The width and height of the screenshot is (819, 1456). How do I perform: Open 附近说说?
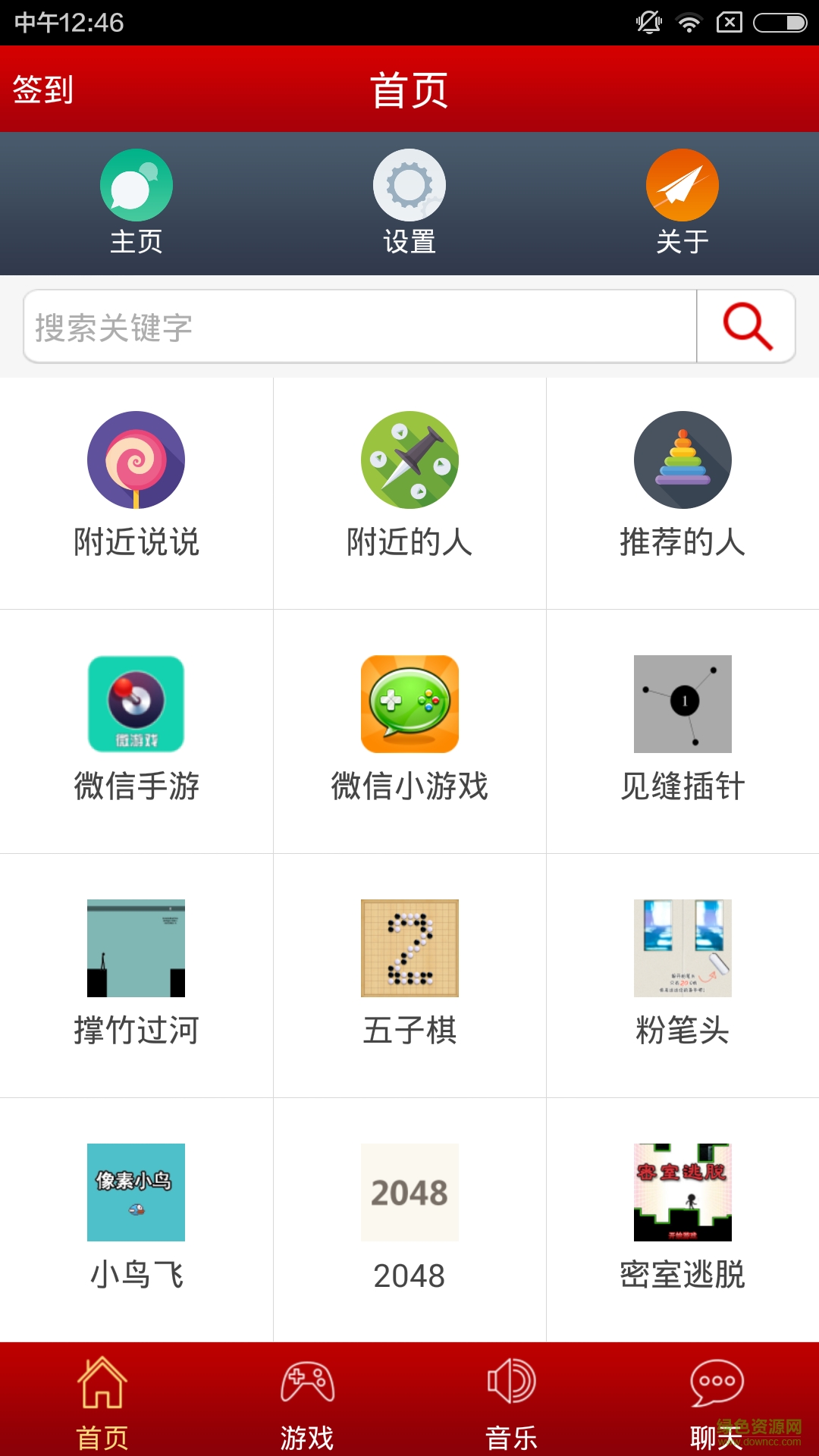pos(136,485)
